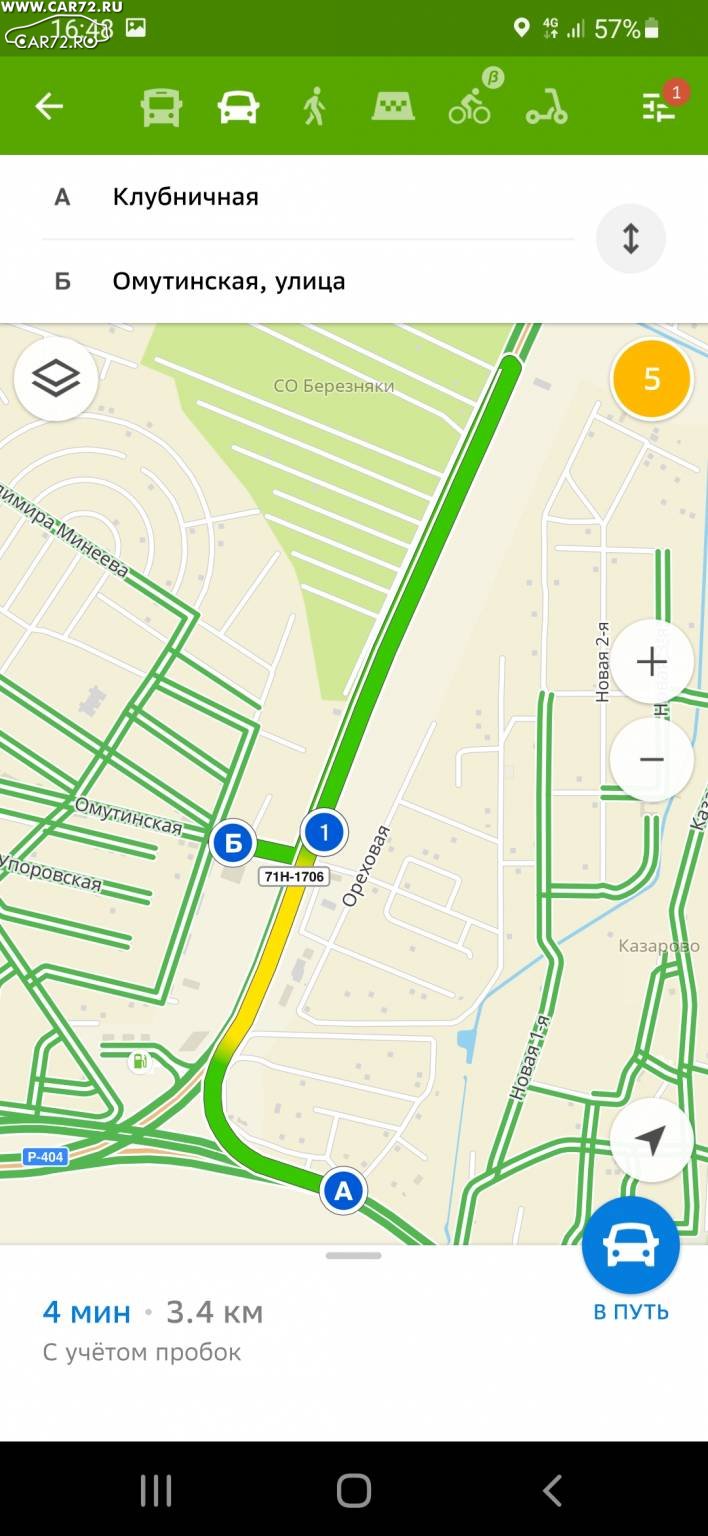Expand the route details panel handle
The image size is (708, 1536).
point(353,1256)
